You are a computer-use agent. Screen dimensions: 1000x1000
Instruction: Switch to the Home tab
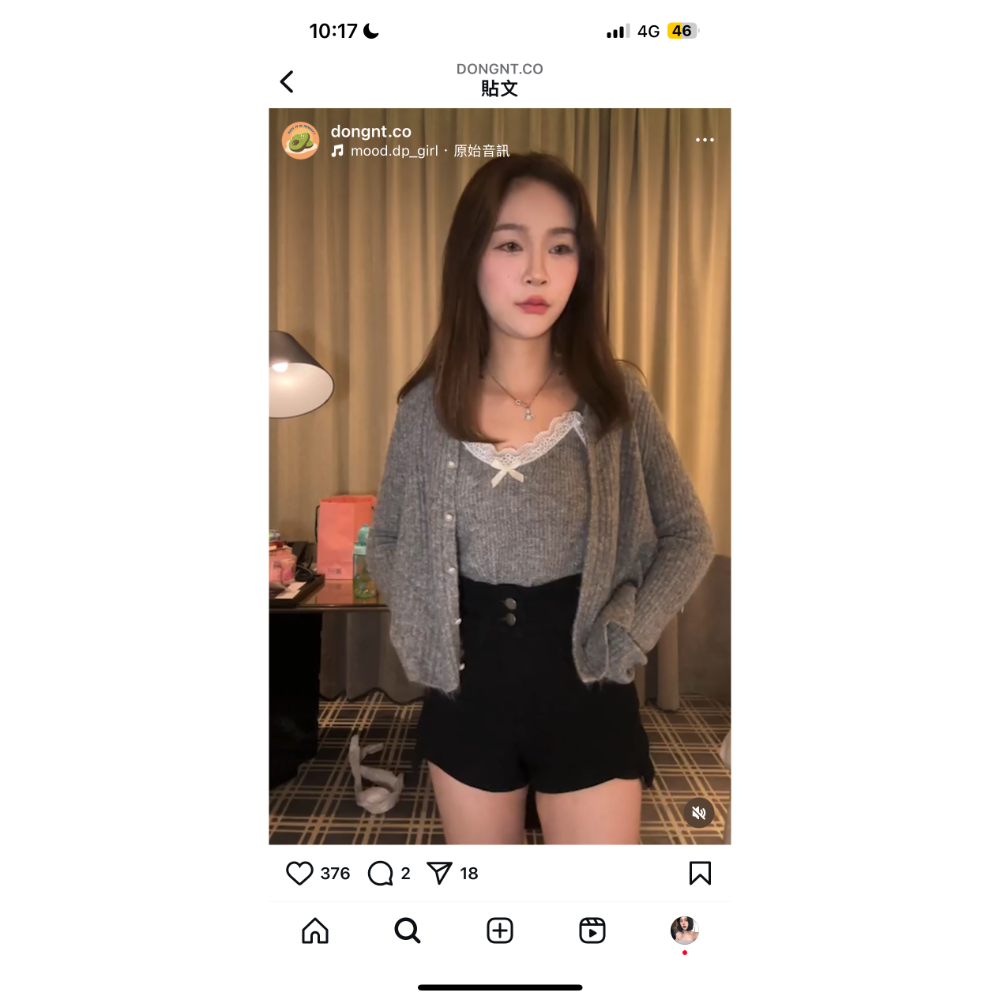[315, 931]
